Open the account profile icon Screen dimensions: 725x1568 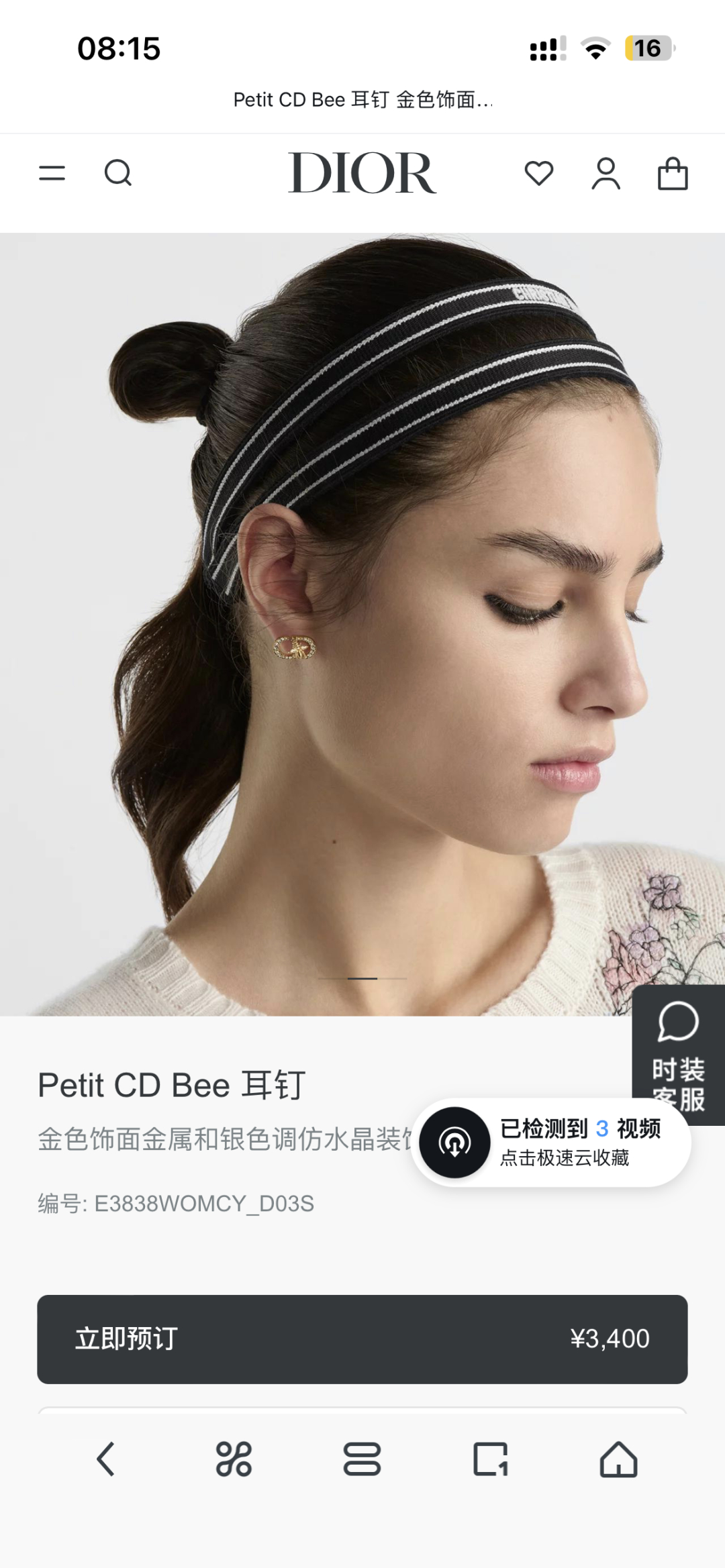(606, 174)
